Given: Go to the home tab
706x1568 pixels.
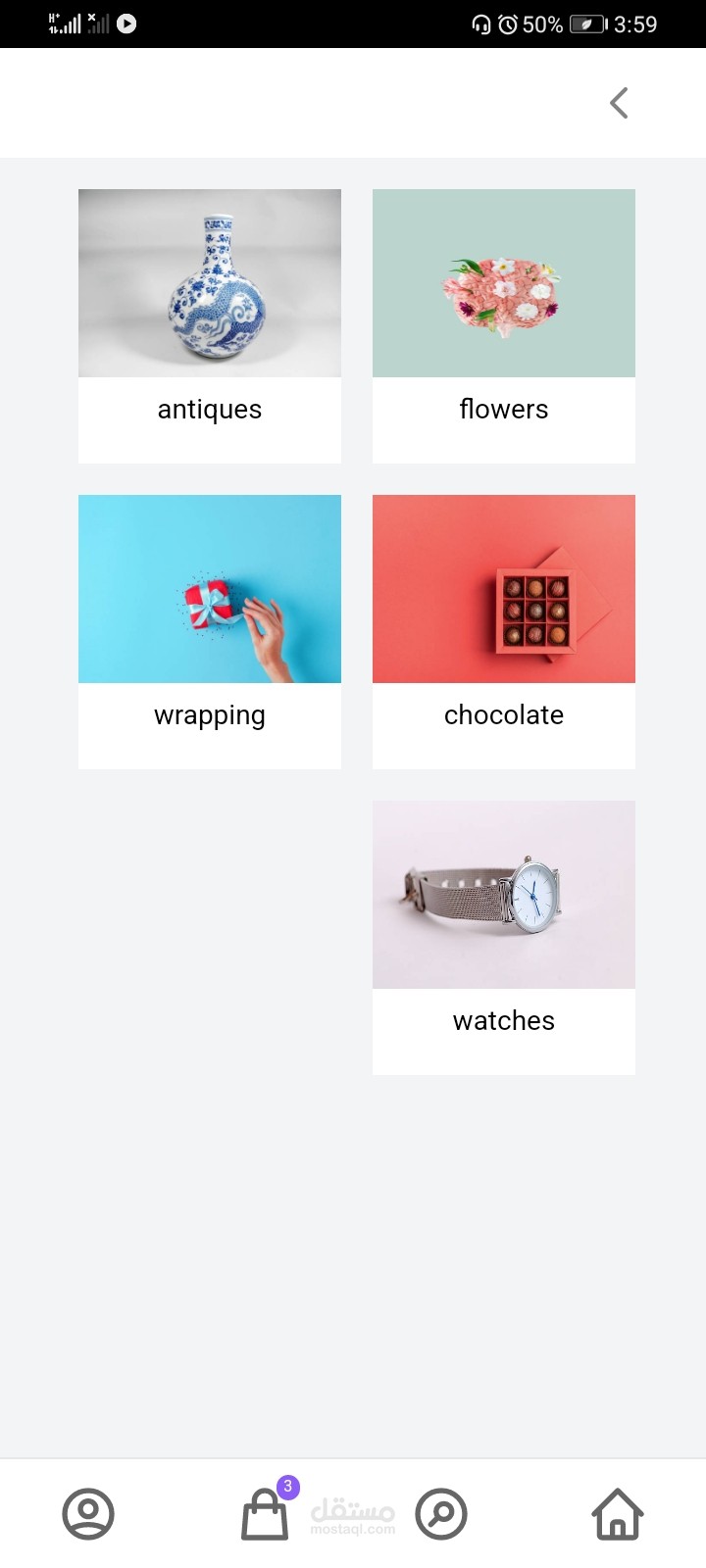Looking at the screenshot, I should pos(618,1514).
